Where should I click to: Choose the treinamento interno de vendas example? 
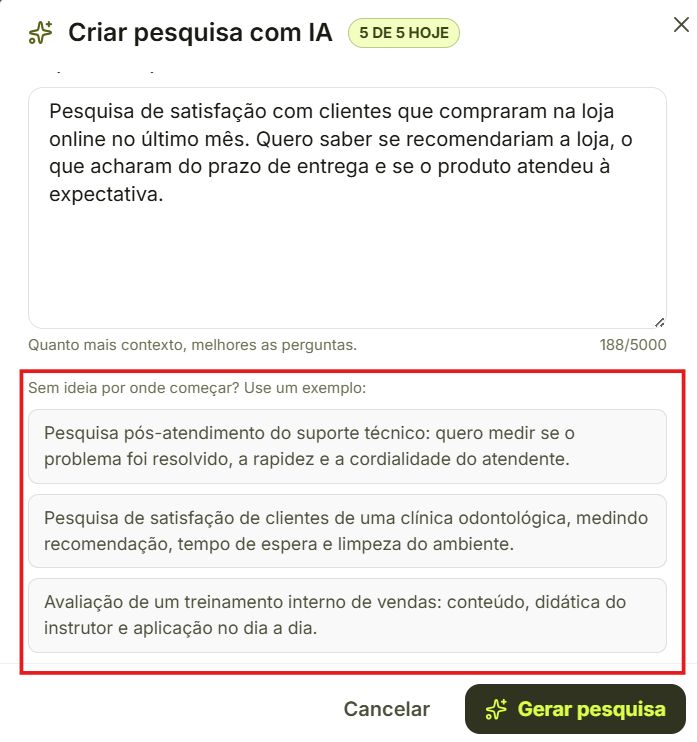tap(347, 615)
